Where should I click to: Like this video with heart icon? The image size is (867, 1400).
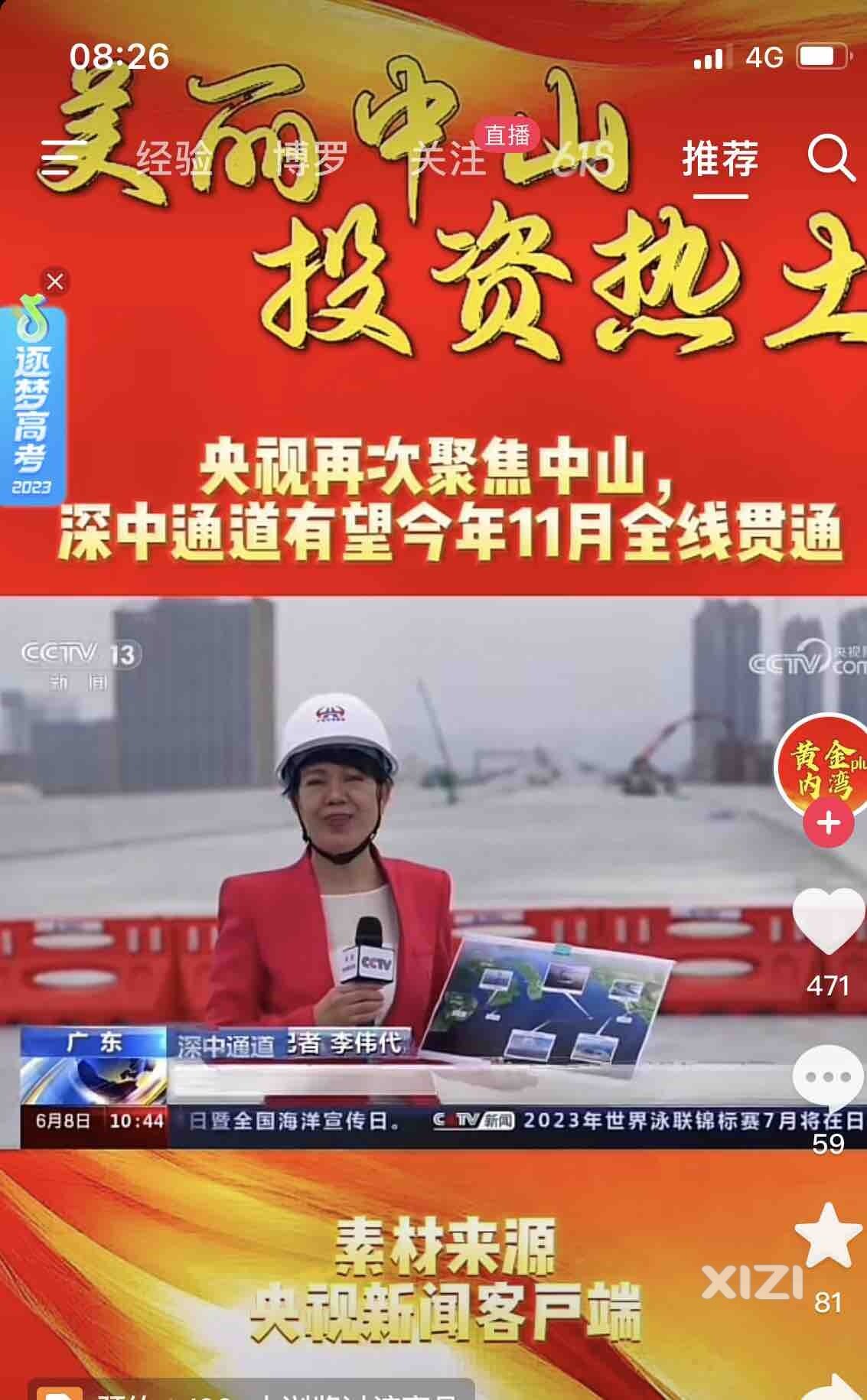pyautogui.click(x=828, y=920)
